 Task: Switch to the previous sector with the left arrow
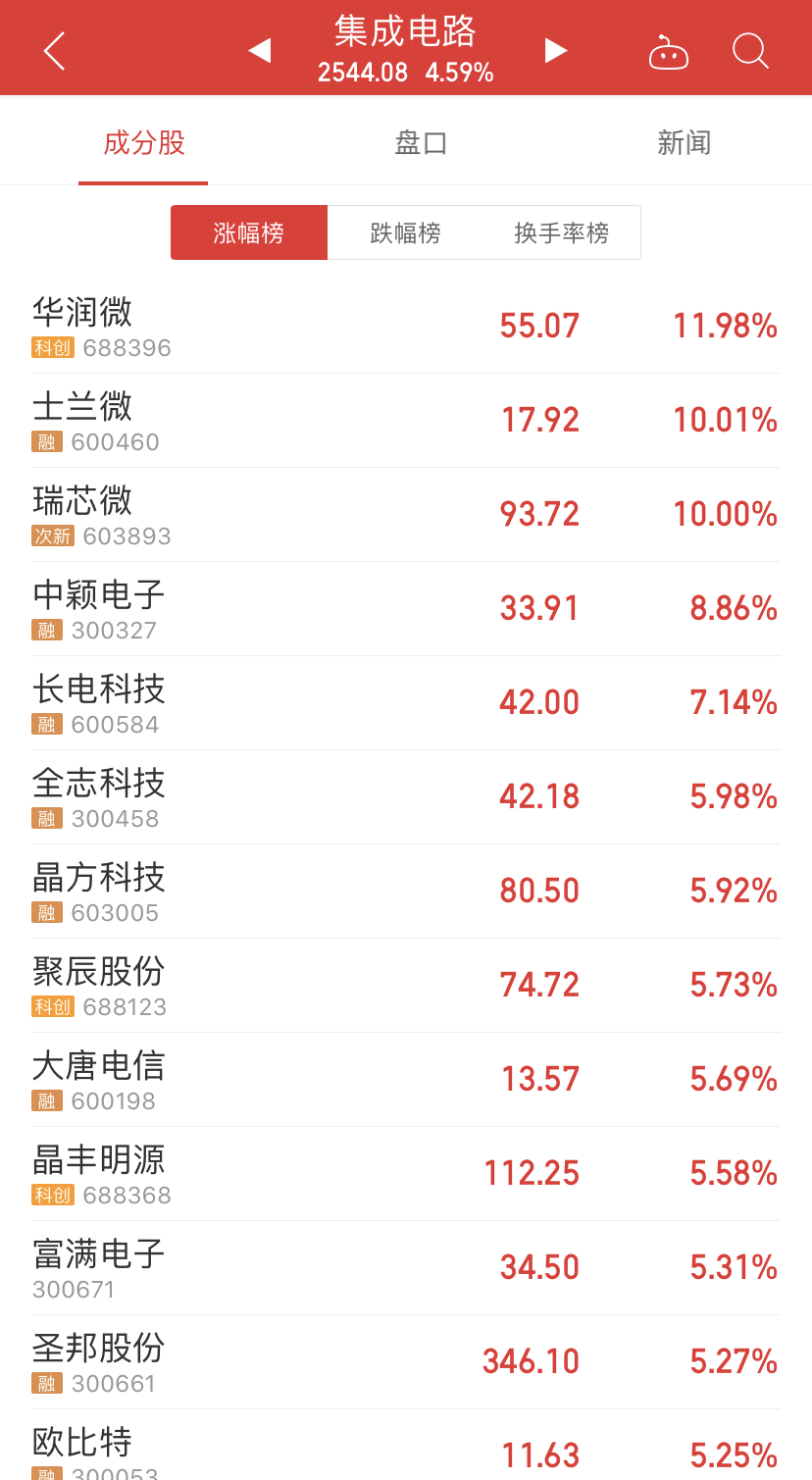259,49
